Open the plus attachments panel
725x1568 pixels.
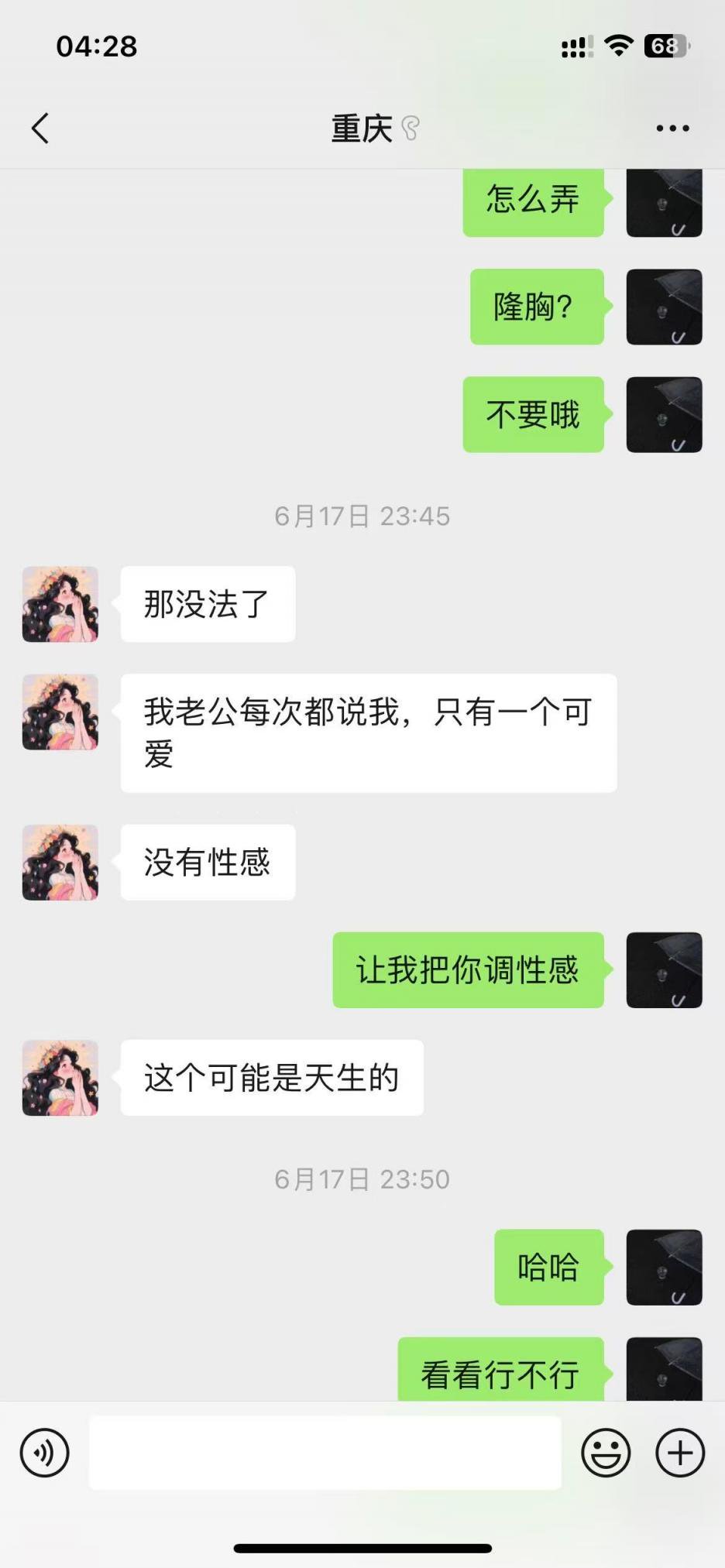680,1453
